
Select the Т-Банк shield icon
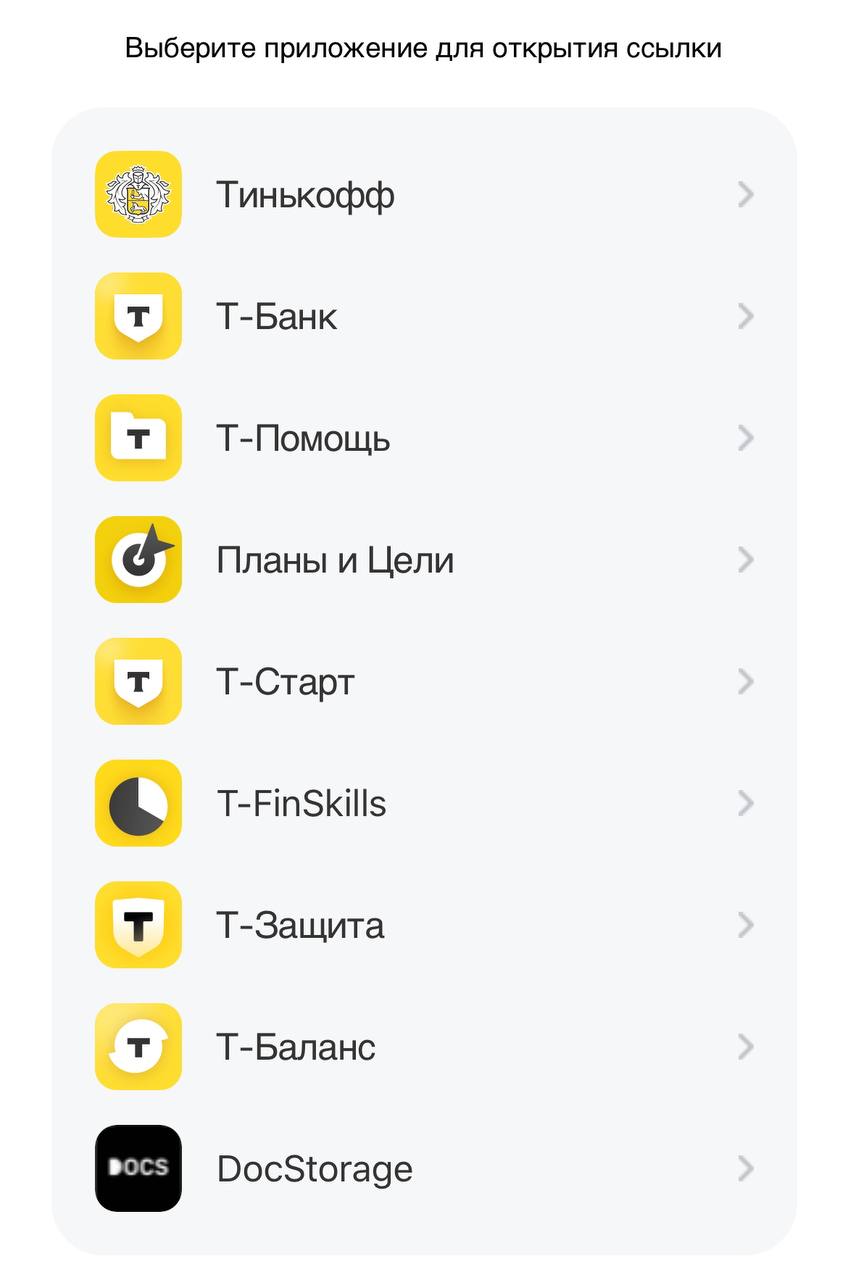click(138, 316)
